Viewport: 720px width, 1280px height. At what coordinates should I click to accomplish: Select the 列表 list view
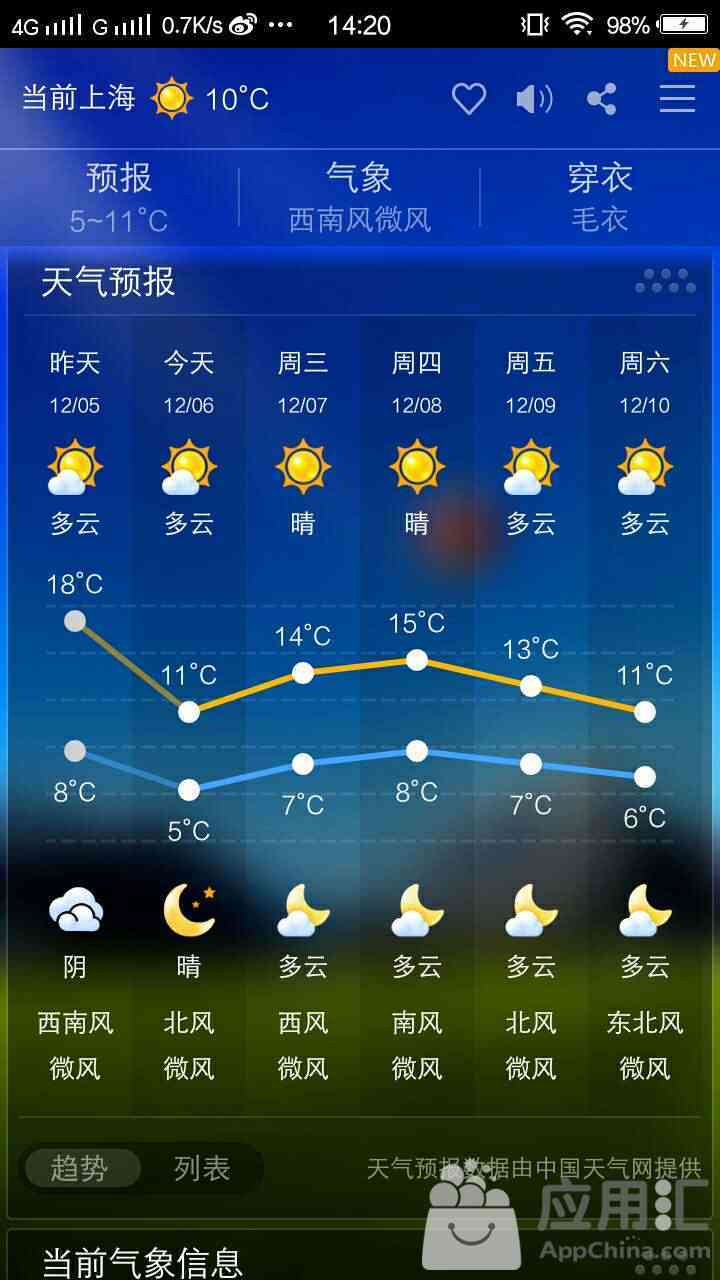click(x=202, y=1168)
